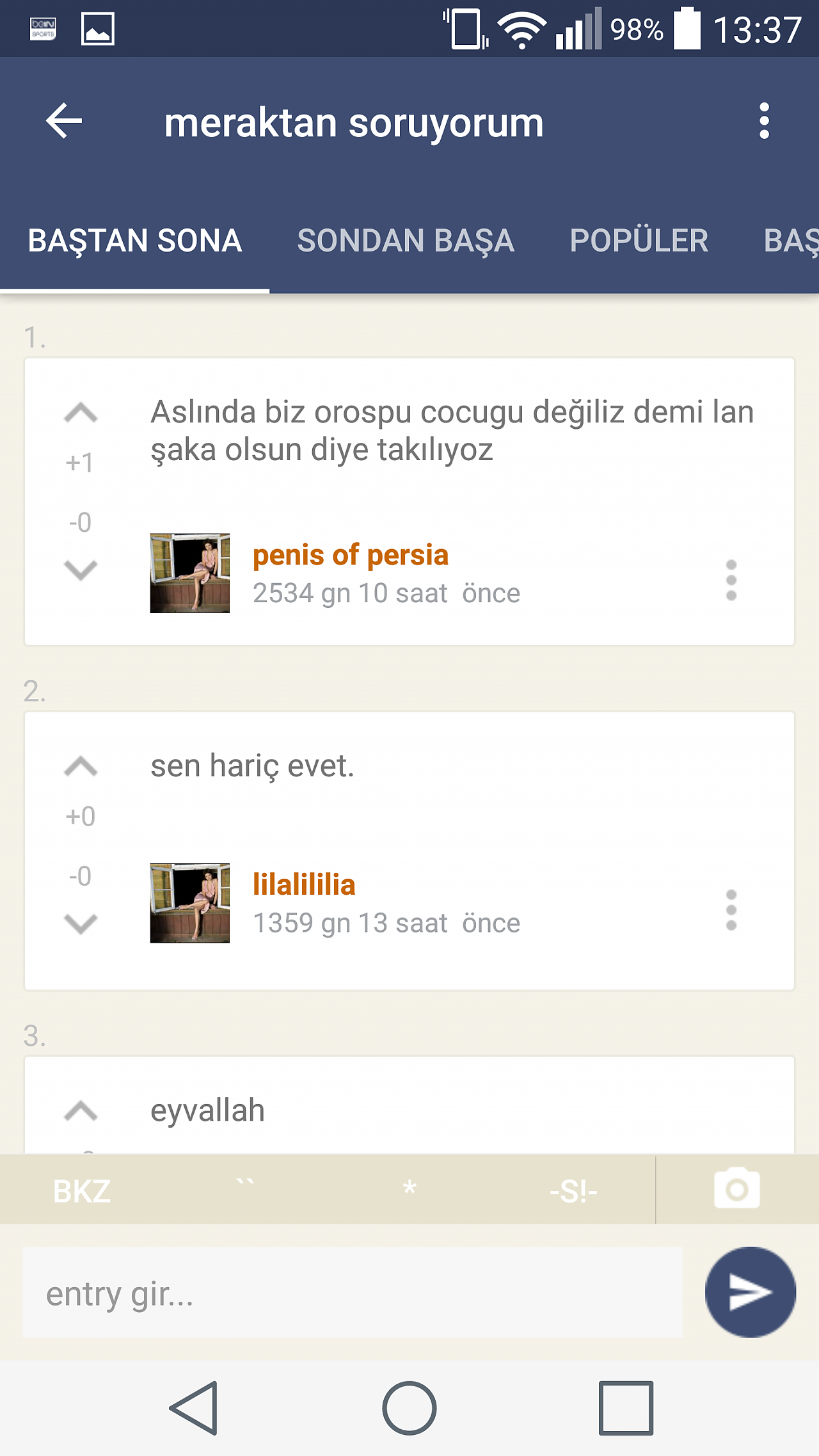The height and width of the screenshot is (1456, 819).
Task: Insert the -S!- spoiler tag
Action: point(573,1191)
